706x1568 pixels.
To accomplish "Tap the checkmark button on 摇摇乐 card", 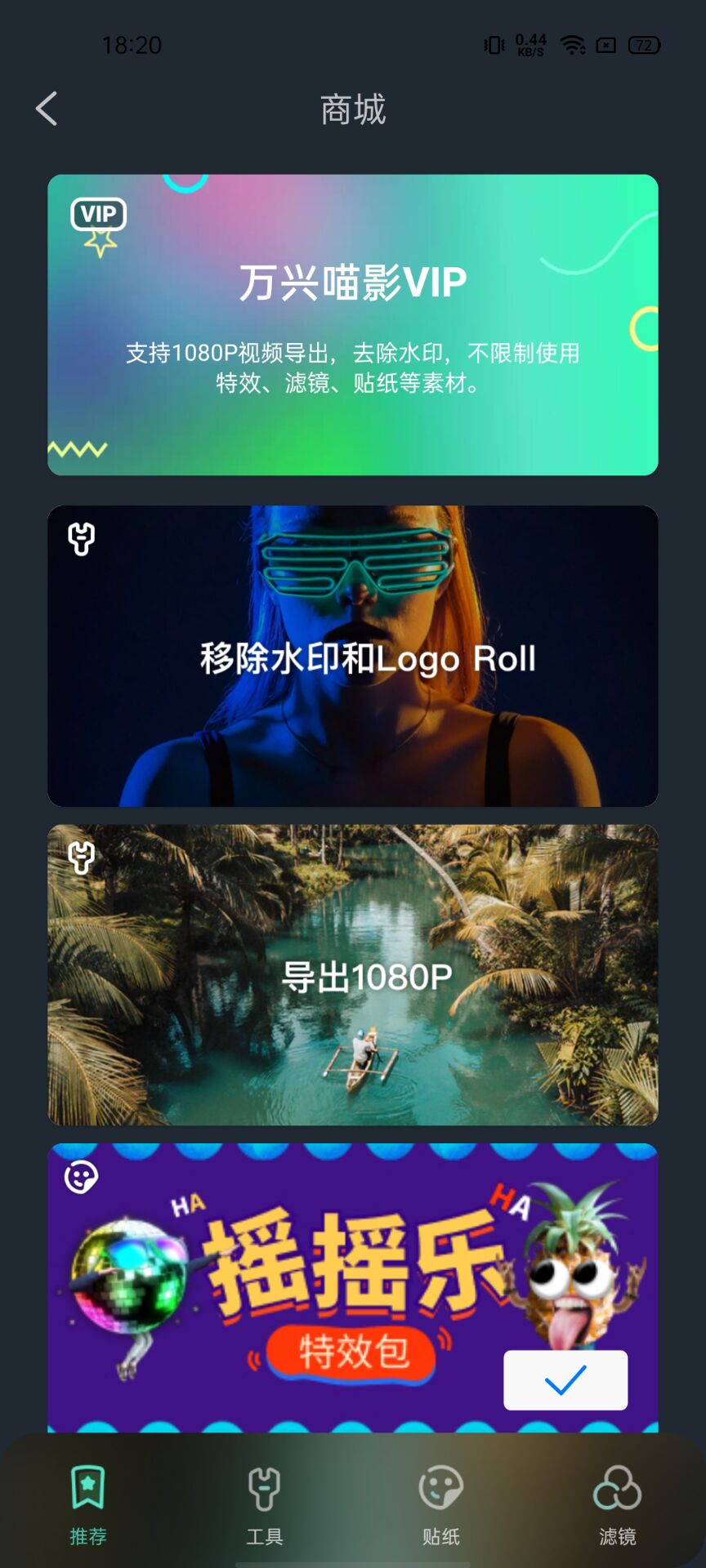I will pyautogui.click(x=565, y=1379).
